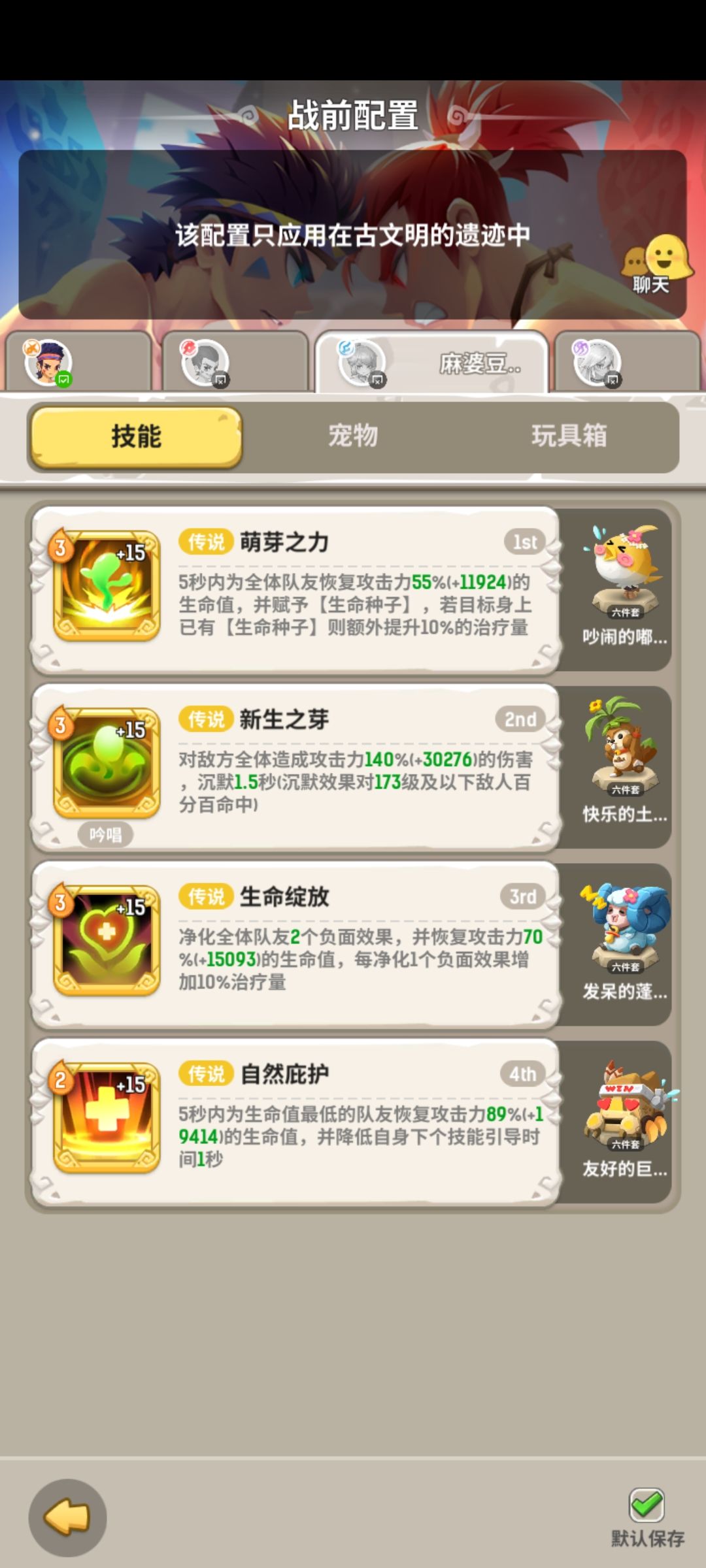Switch to the 宠物 tab
This screenshot has width=706, height=1568.
(x=351, y=438)
